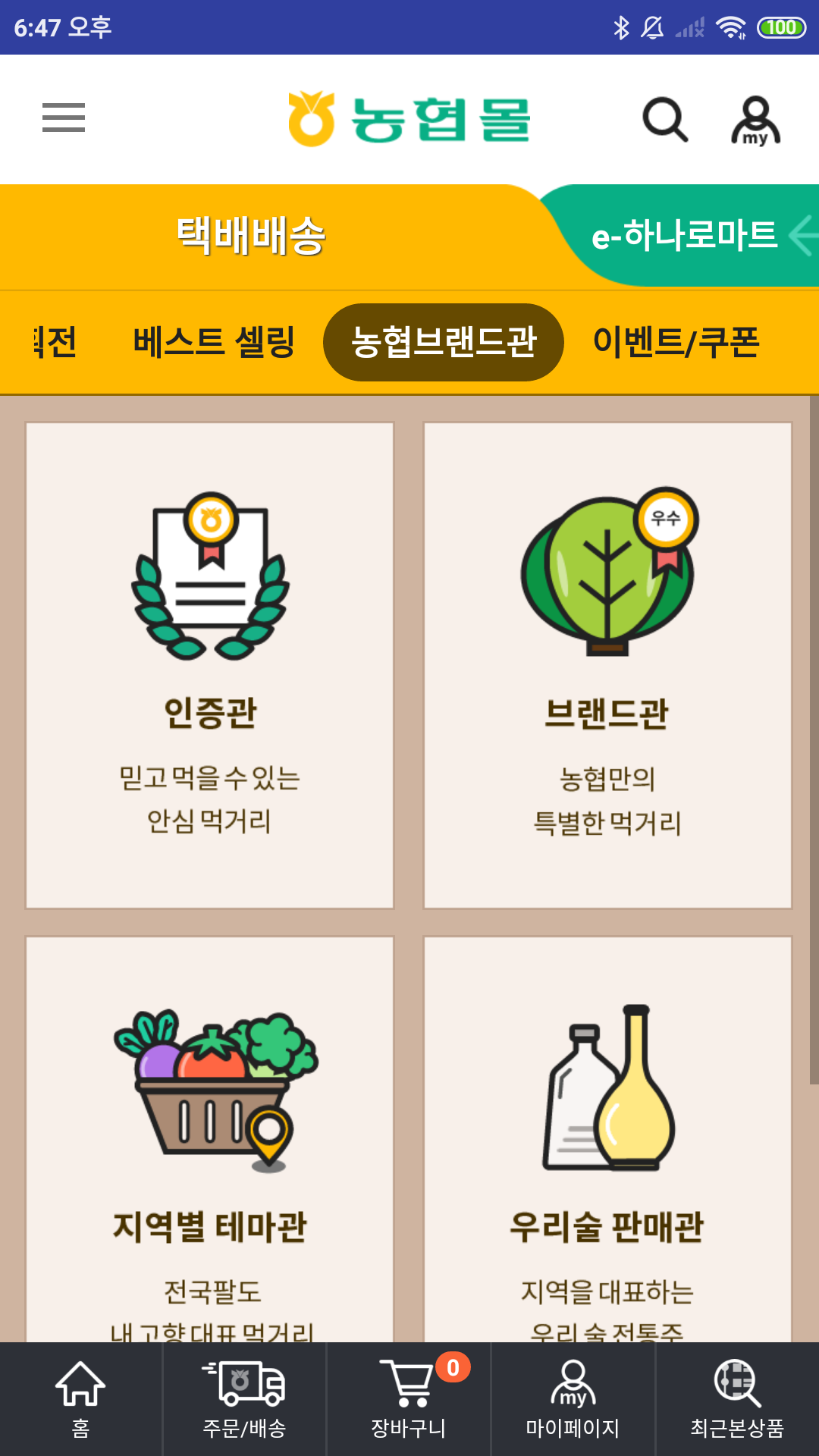Open 주문/배송 order tracking

[x=244, y=1399]
